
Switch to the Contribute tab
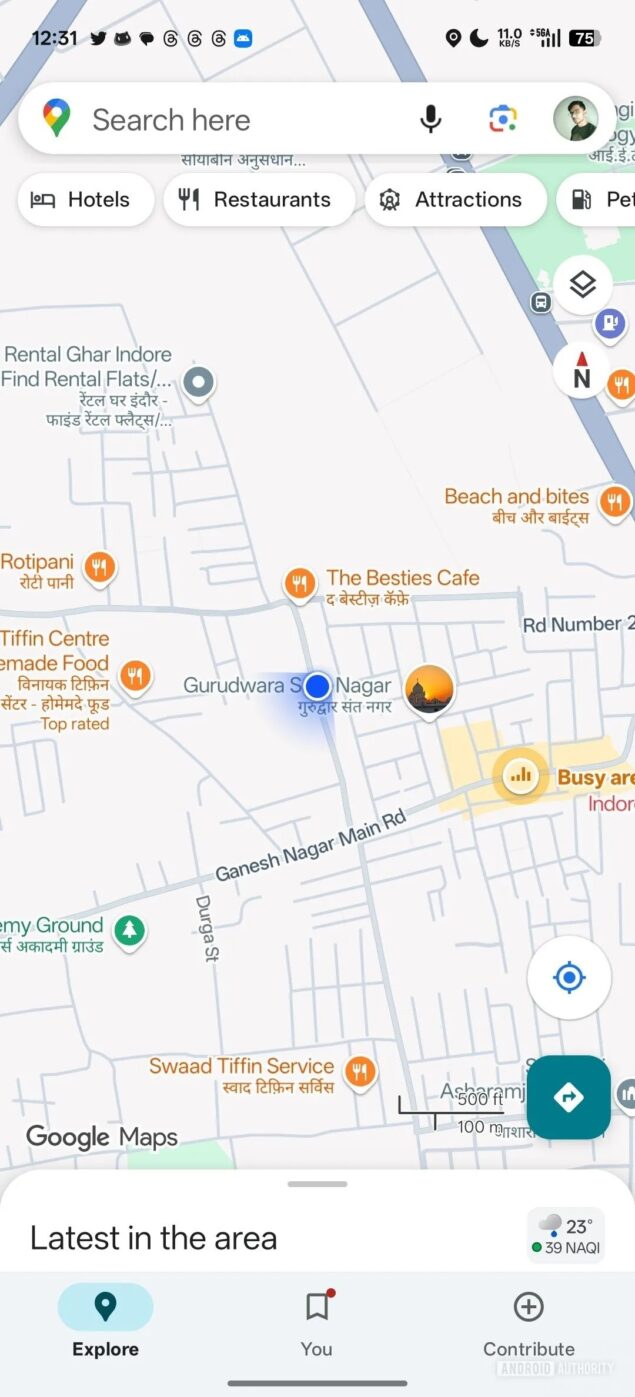pos(528,1321)
